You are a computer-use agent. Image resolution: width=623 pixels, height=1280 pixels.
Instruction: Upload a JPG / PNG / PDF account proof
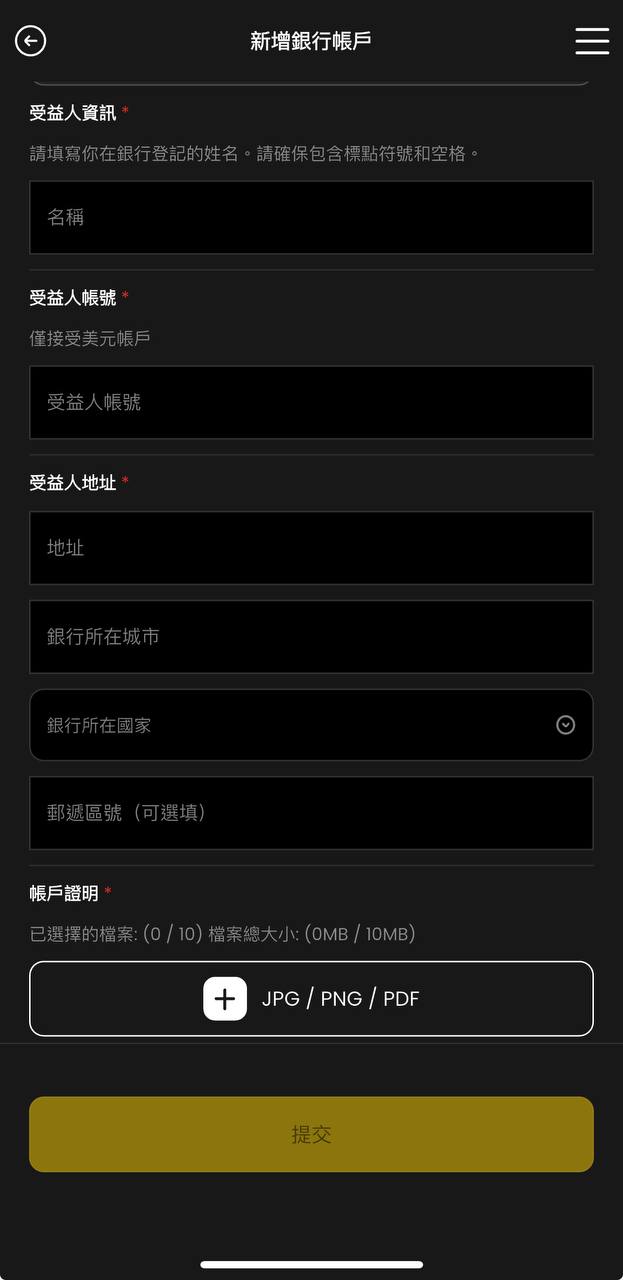pos(311,998)
